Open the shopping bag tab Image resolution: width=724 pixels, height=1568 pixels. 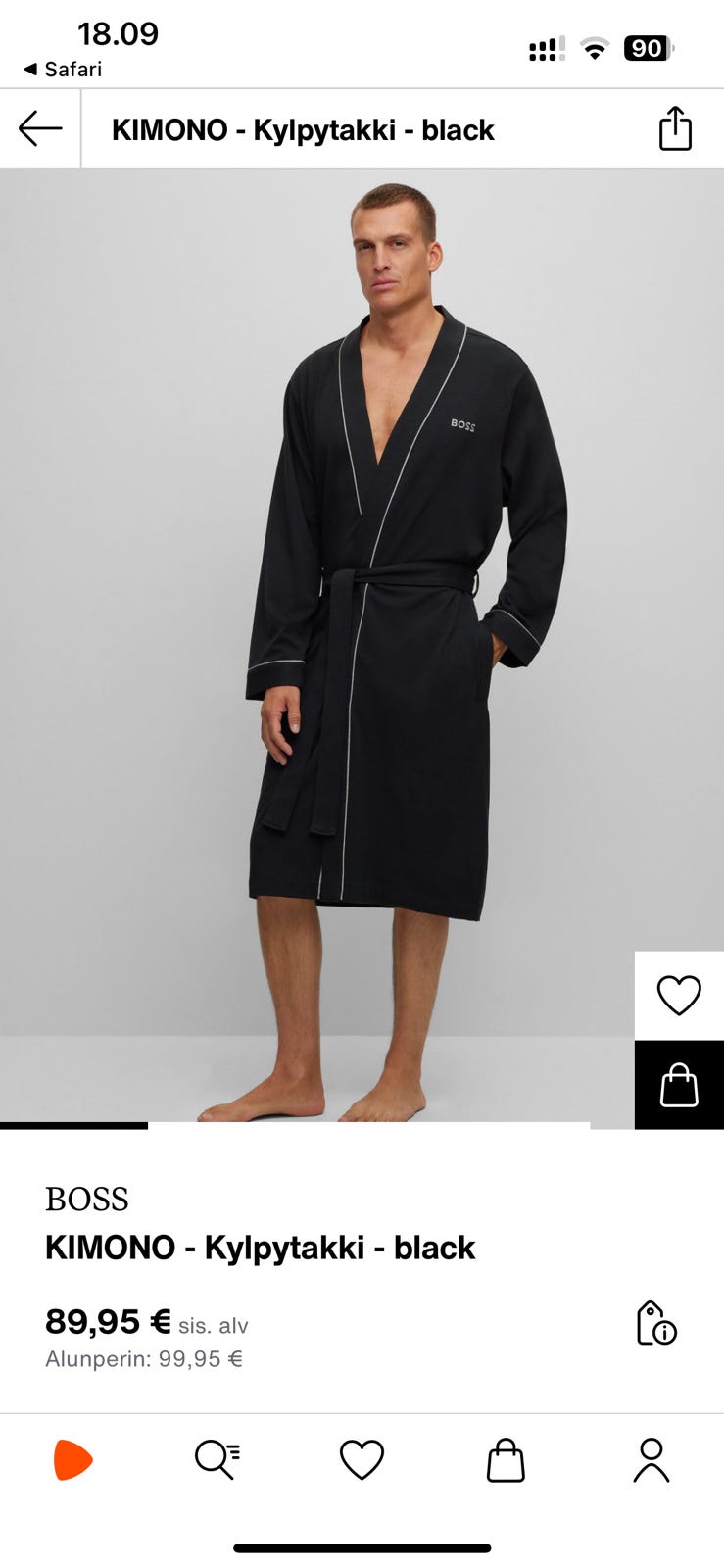pos(506,1460)
